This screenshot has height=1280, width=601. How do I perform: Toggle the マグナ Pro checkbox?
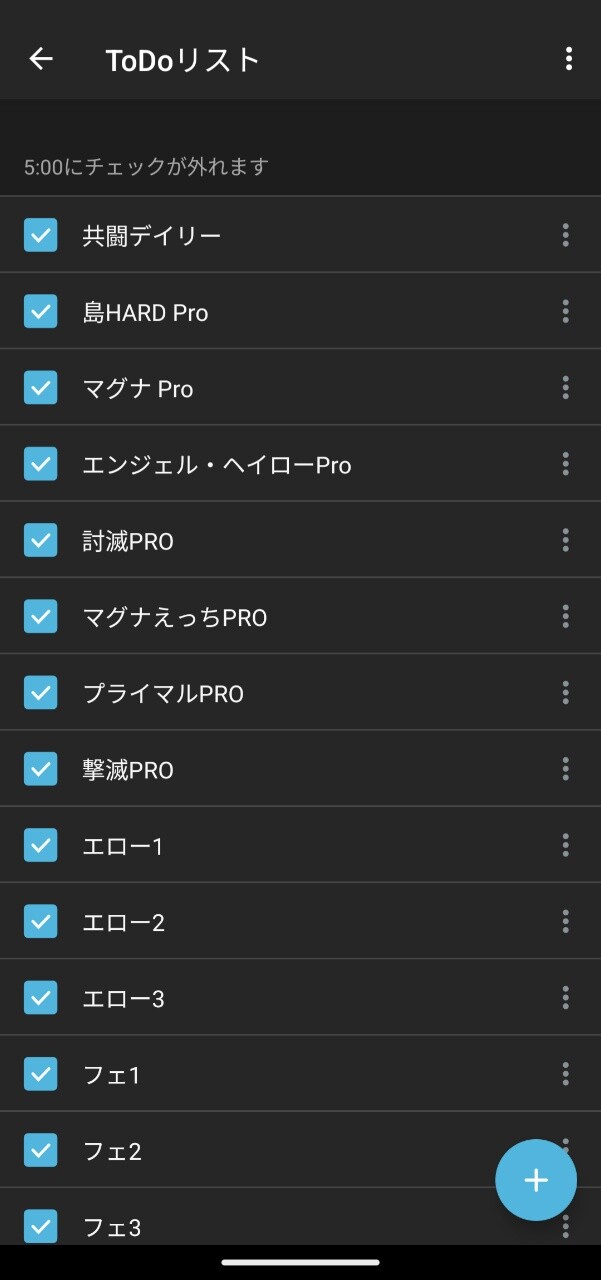click(x=41, y=388)
